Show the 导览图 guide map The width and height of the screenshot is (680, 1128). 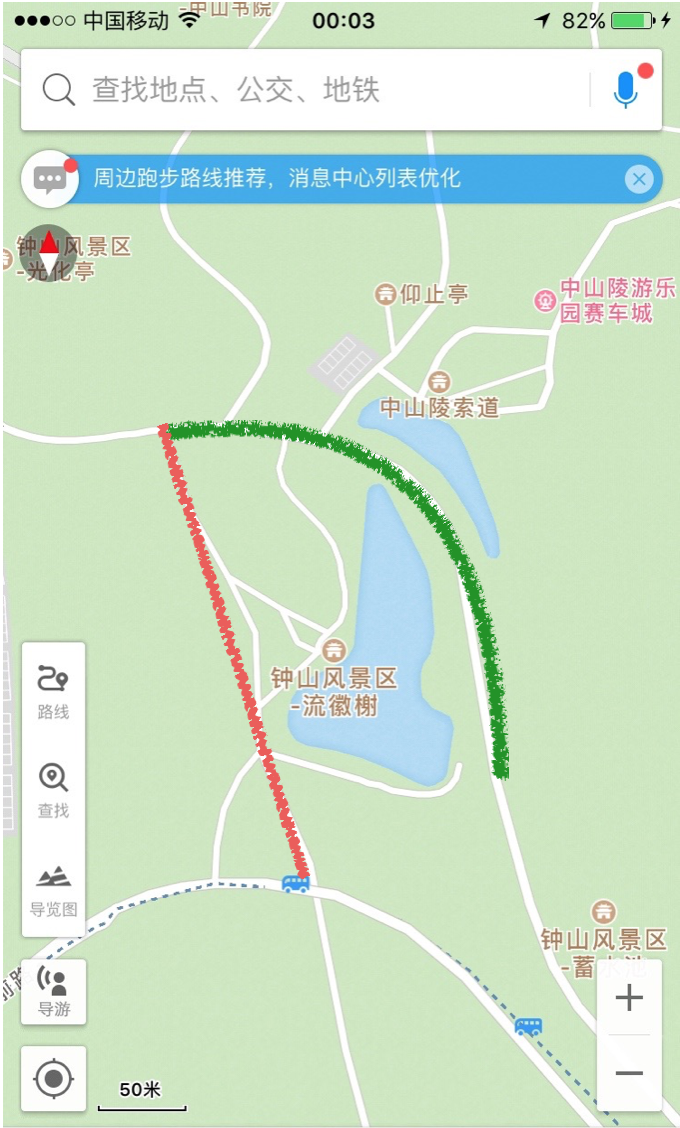(53, 889)
